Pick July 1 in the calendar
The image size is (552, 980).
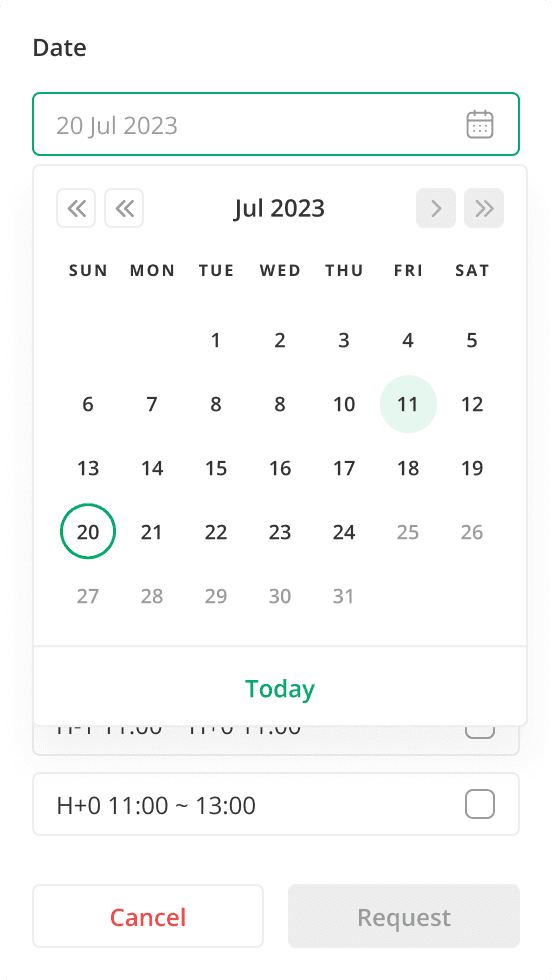pyautogui.click(x=216, y=341)
